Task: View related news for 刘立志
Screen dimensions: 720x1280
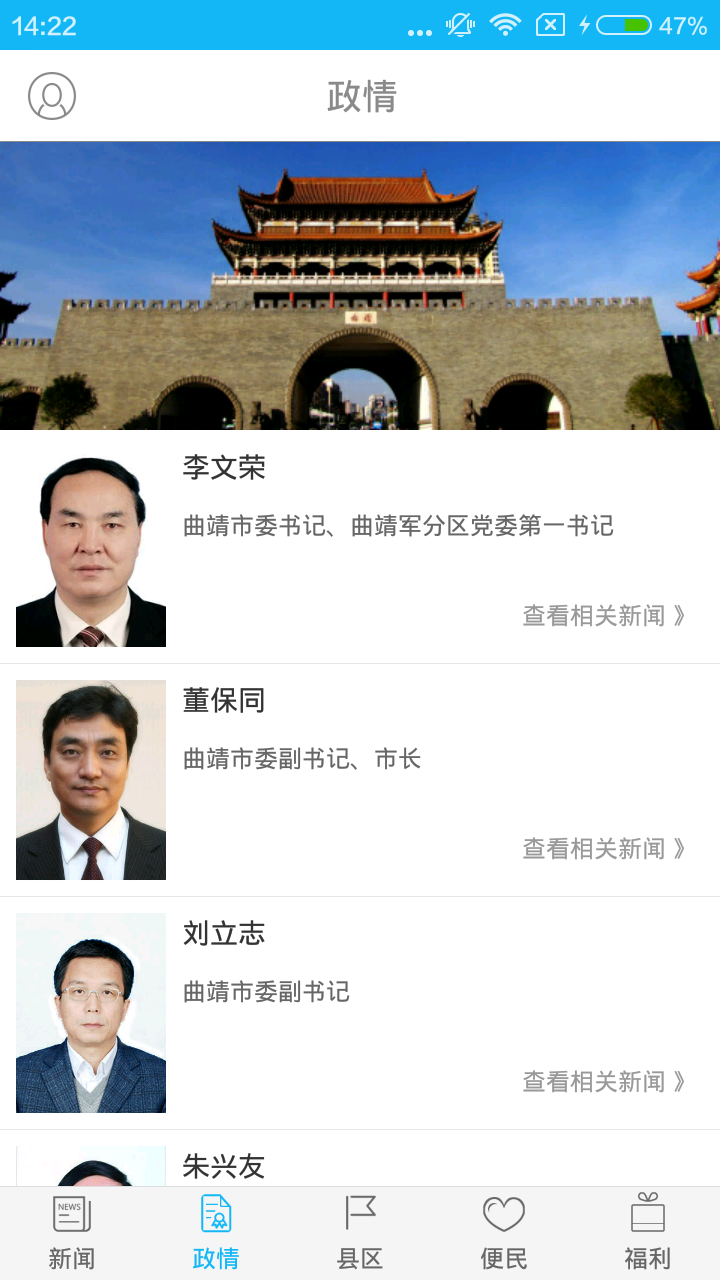Action: 604,1082
